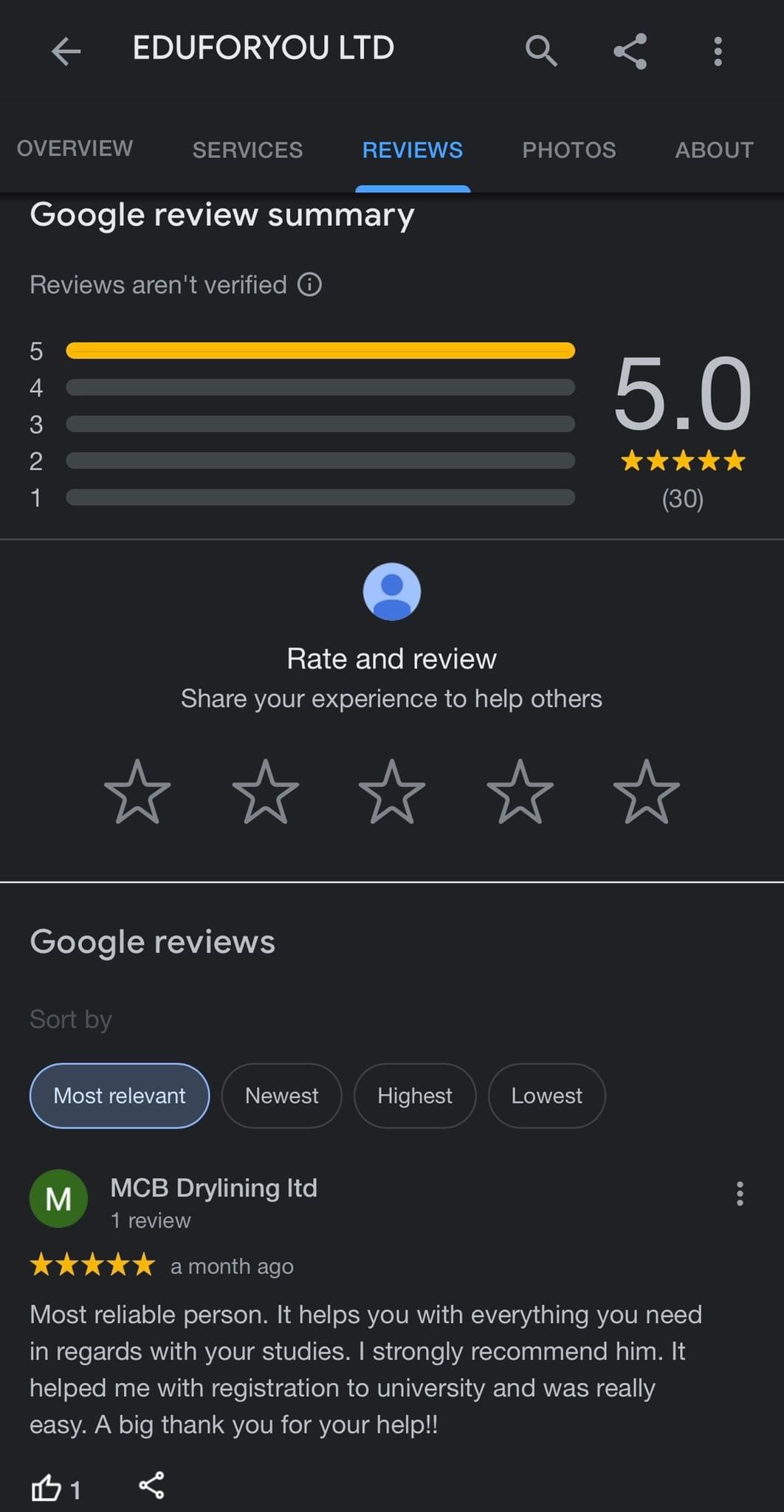Image resolution: width=784 pixels, height=1512 pixels.
Task: Rate five stars
Action: pyautogui.click(x=646, y=791)
